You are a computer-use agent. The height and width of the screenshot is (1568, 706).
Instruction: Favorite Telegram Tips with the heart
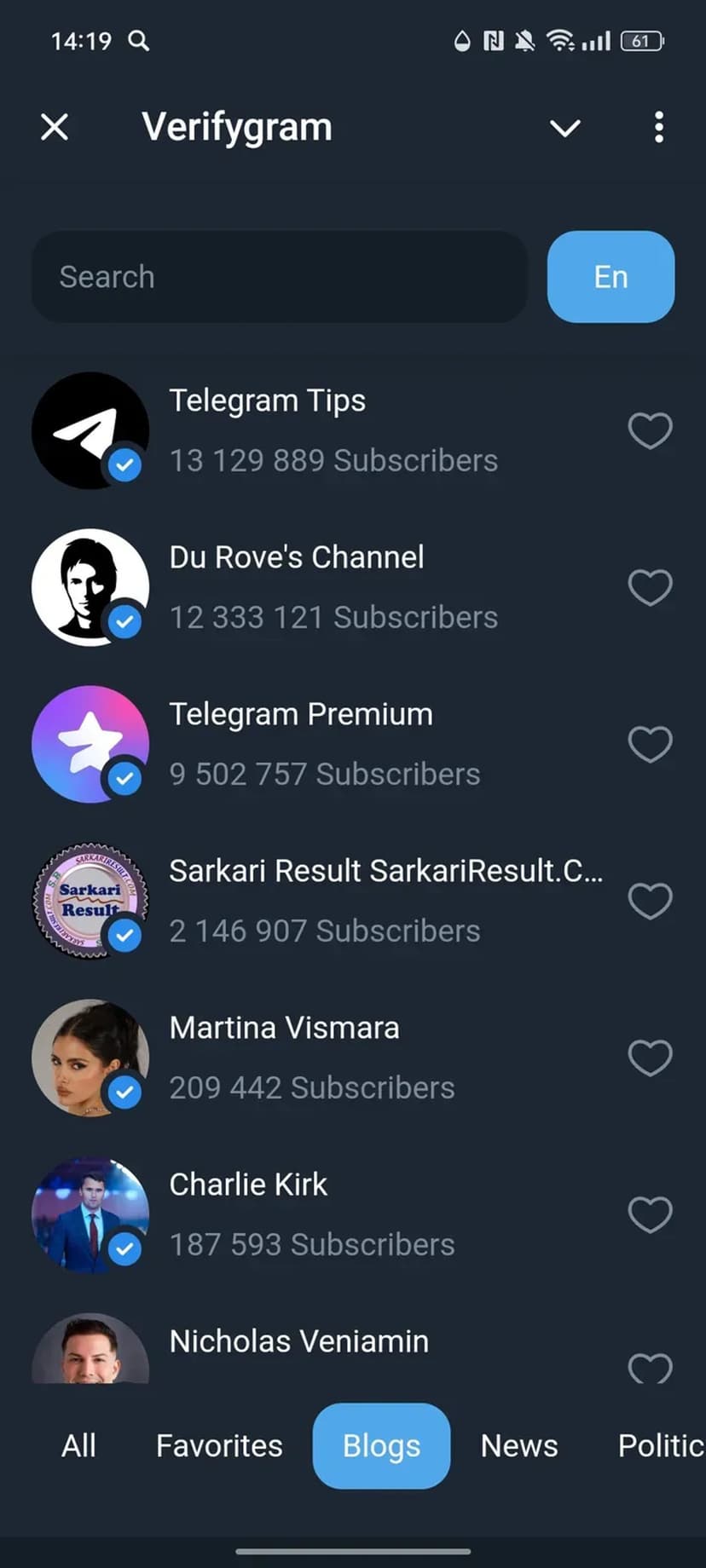(650, 430)
